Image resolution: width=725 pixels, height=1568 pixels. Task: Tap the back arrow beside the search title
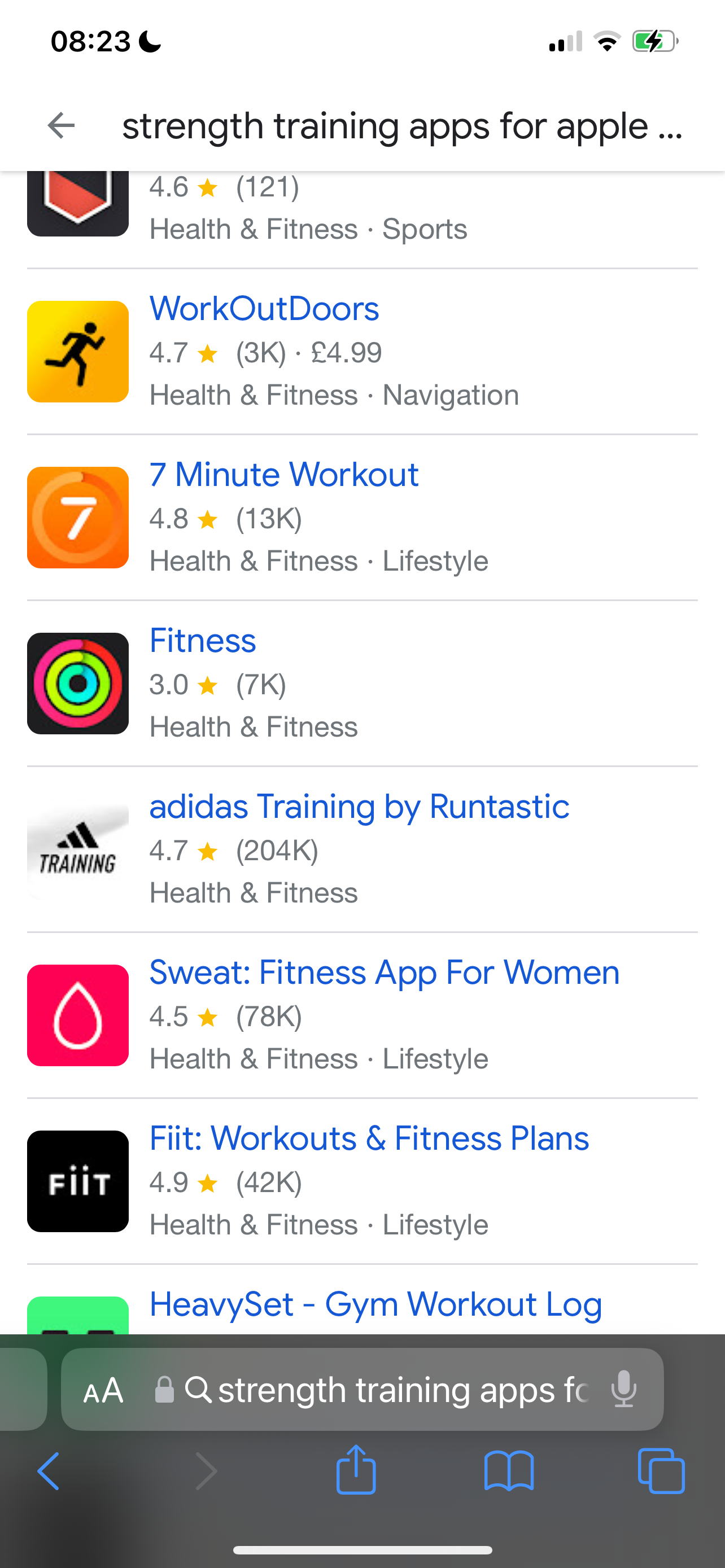tap(61, 126)
